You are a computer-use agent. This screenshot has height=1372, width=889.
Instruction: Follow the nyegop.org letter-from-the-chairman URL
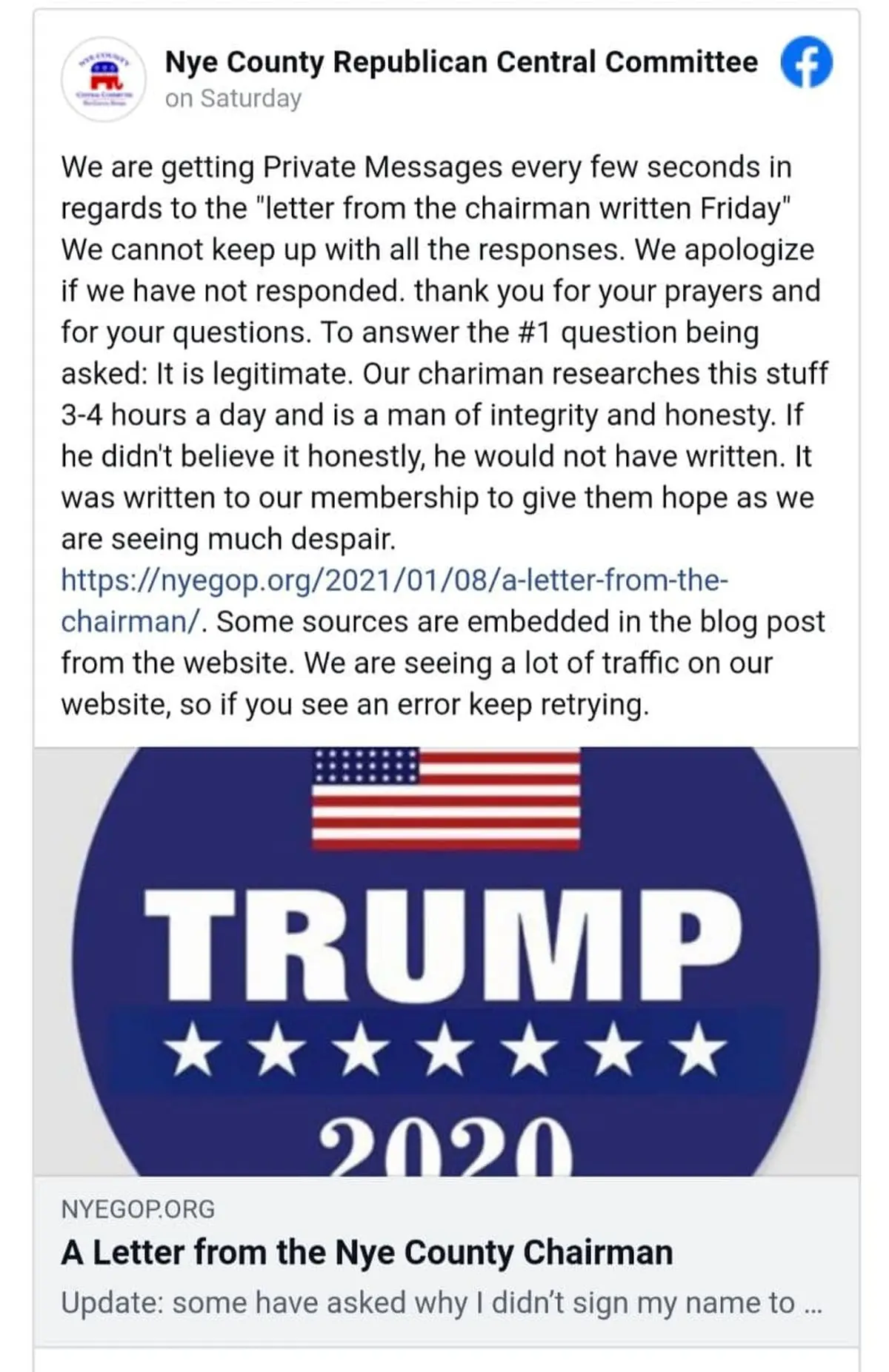393,580
